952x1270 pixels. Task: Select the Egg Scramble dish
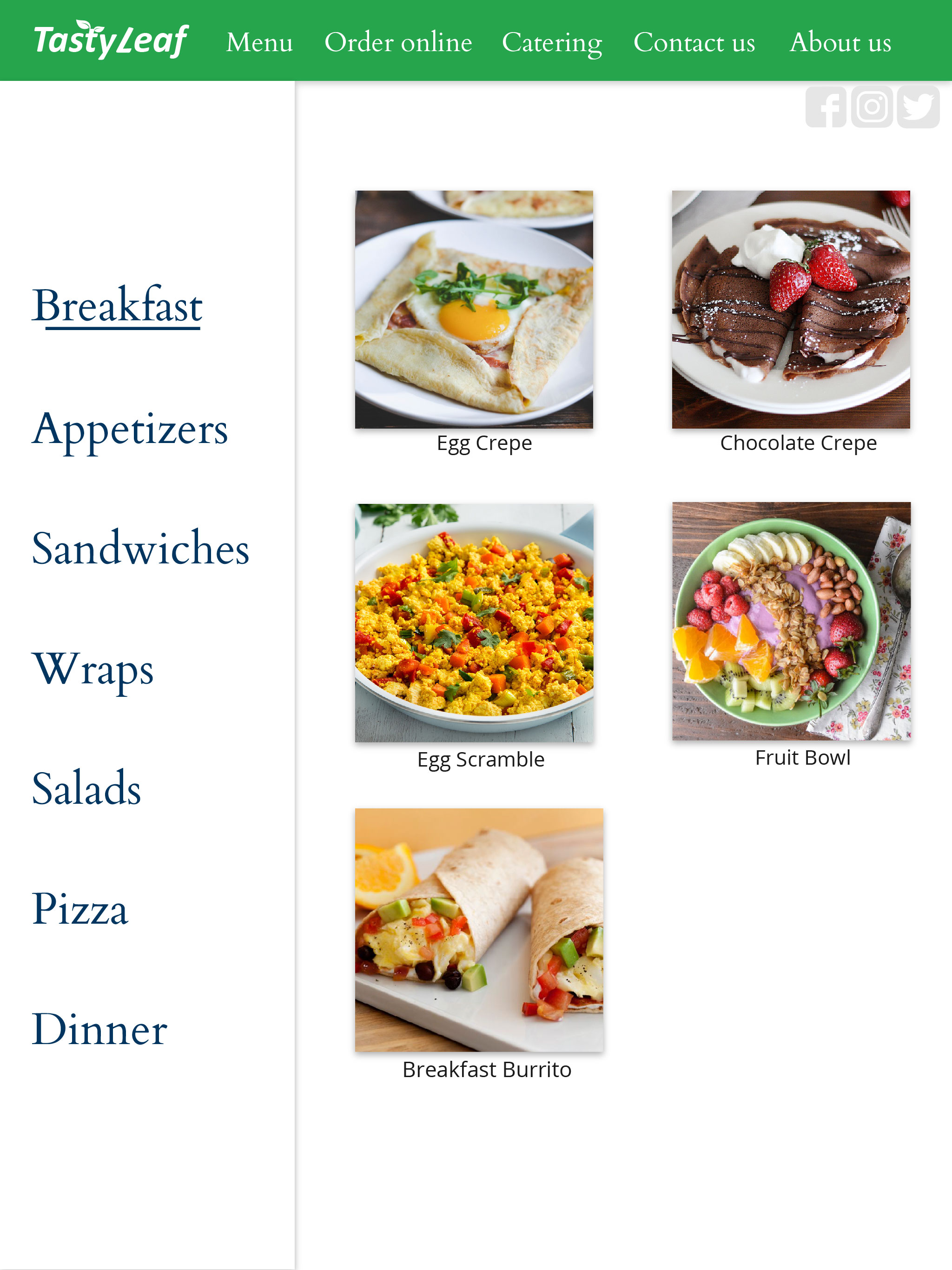click(474, 623)
